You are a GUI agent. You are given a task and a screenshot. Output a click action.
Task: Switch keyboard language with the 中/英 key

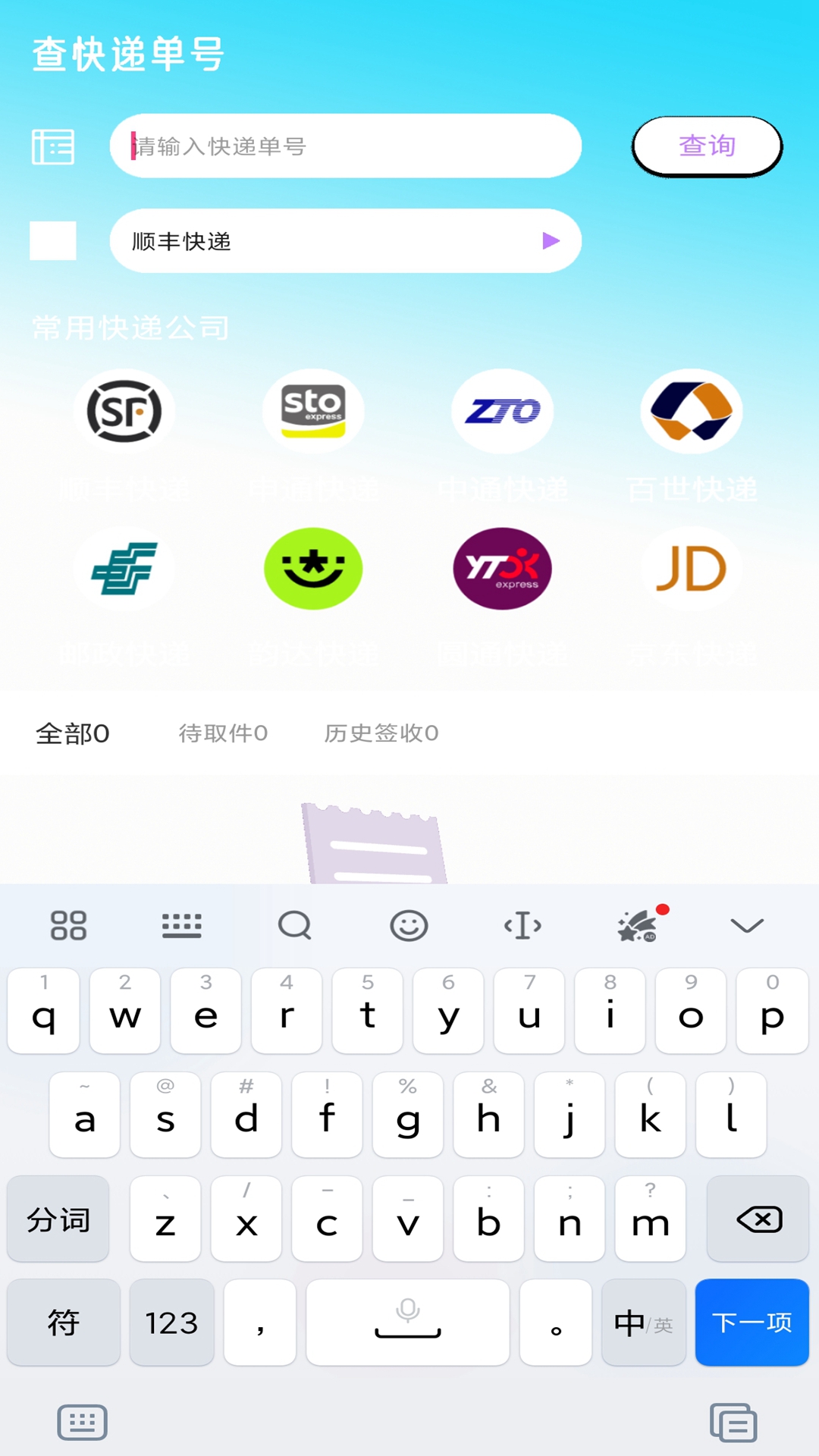tap(642, 1323)
